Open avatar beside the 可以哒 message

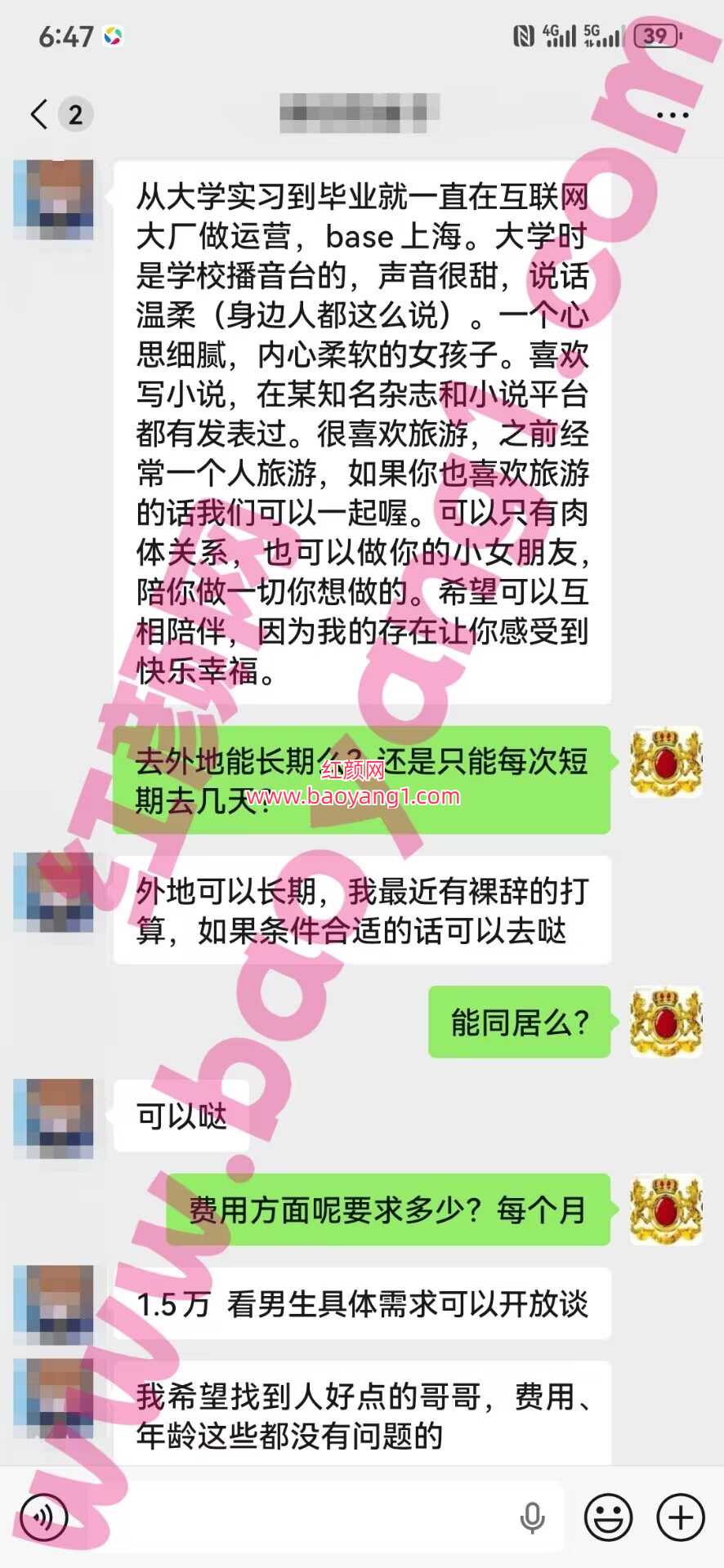tap(54, 1118)
